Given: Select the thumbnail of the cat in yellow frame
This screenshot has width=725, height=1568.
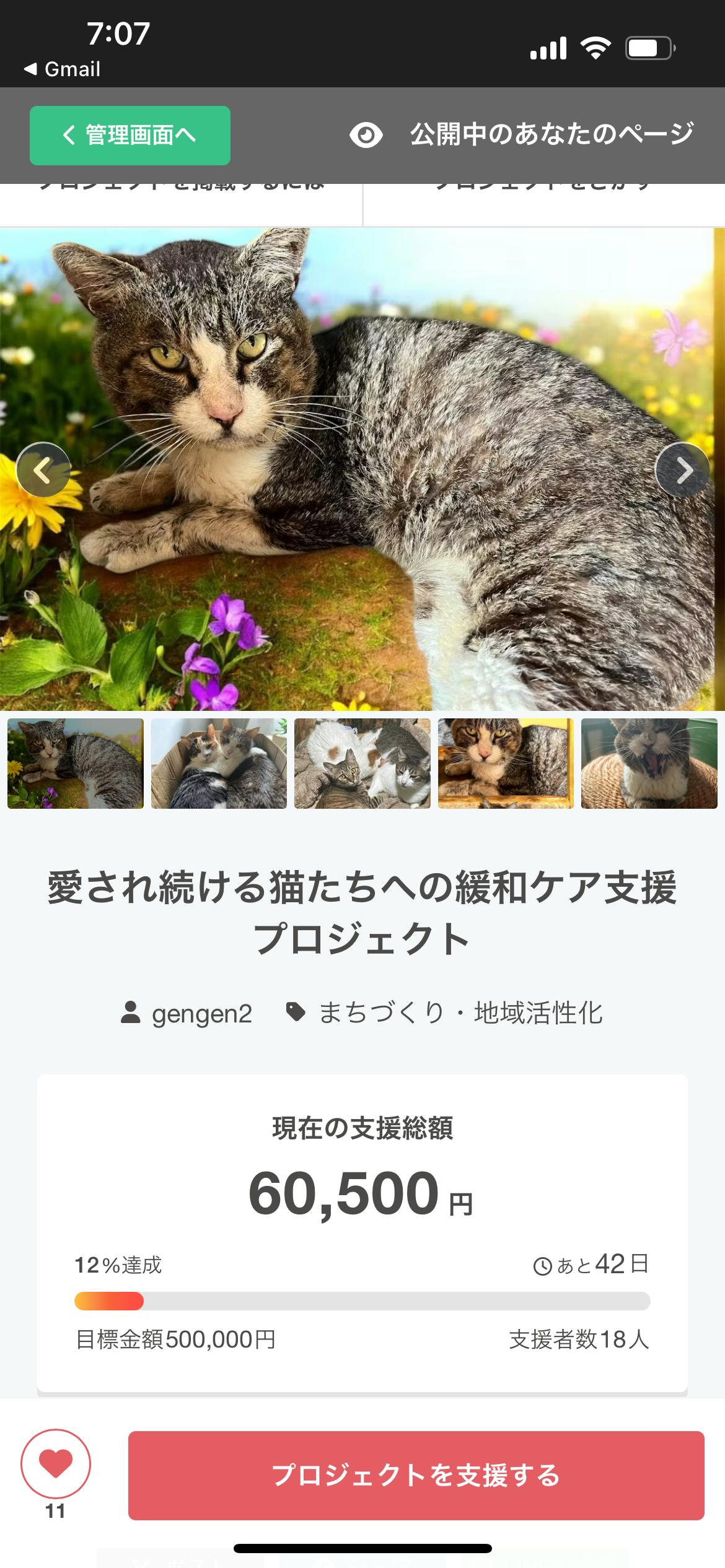Looking at the screenshot, I should point(506,764).
